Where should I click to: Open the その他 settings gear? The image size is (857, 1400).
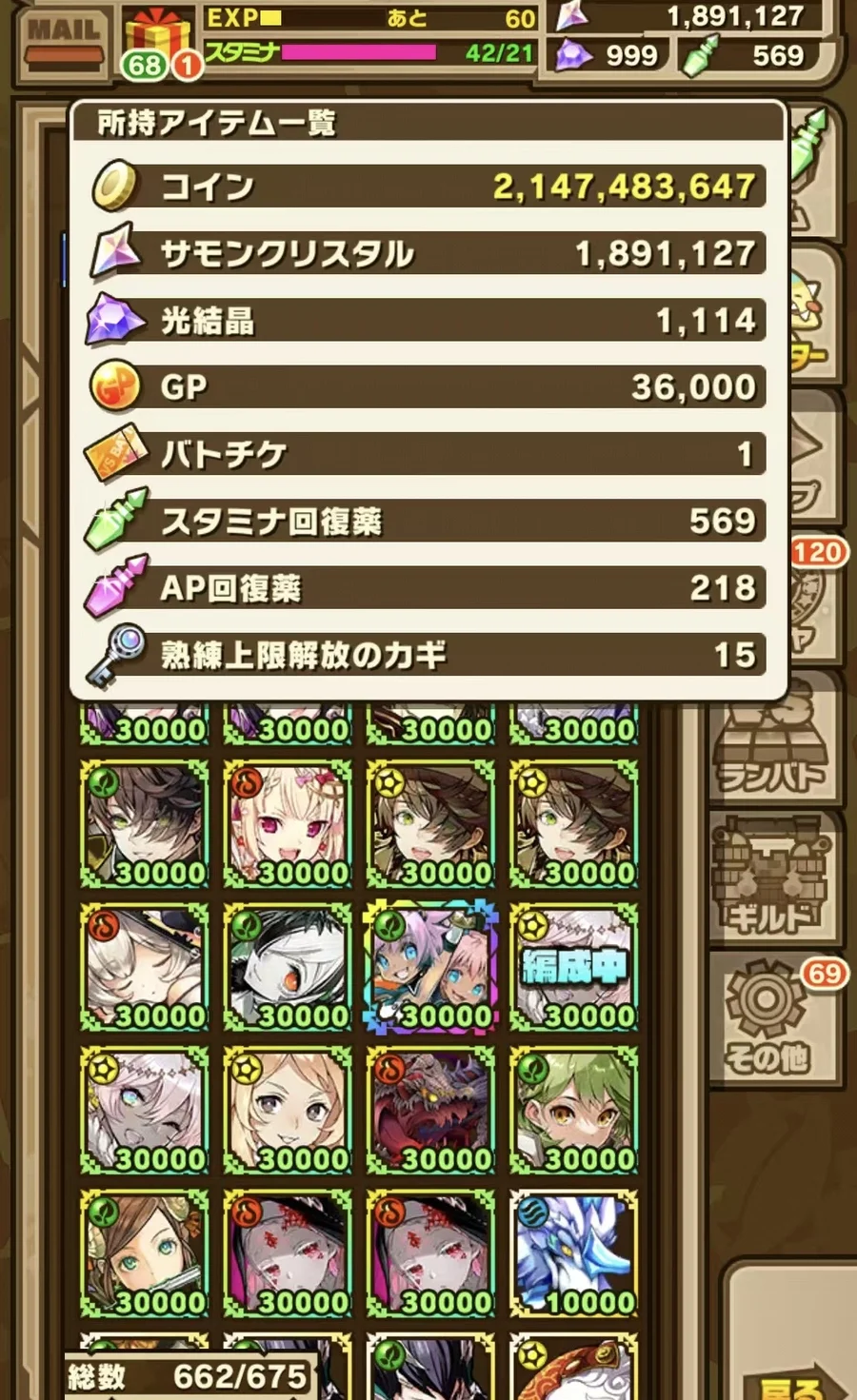[x=773, y=1016]
